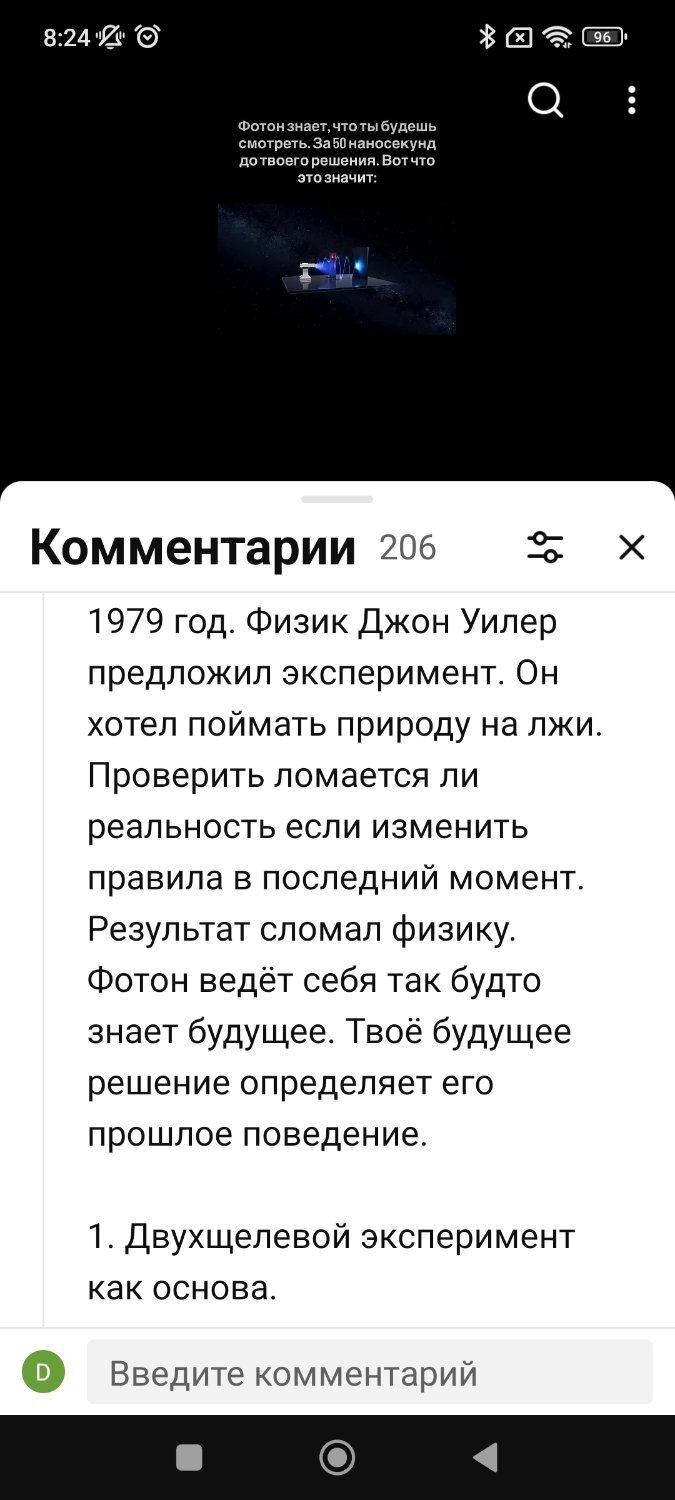Go back using system navigation
This screenshot has height=1500, width=675.
[x=486, y=1457]
